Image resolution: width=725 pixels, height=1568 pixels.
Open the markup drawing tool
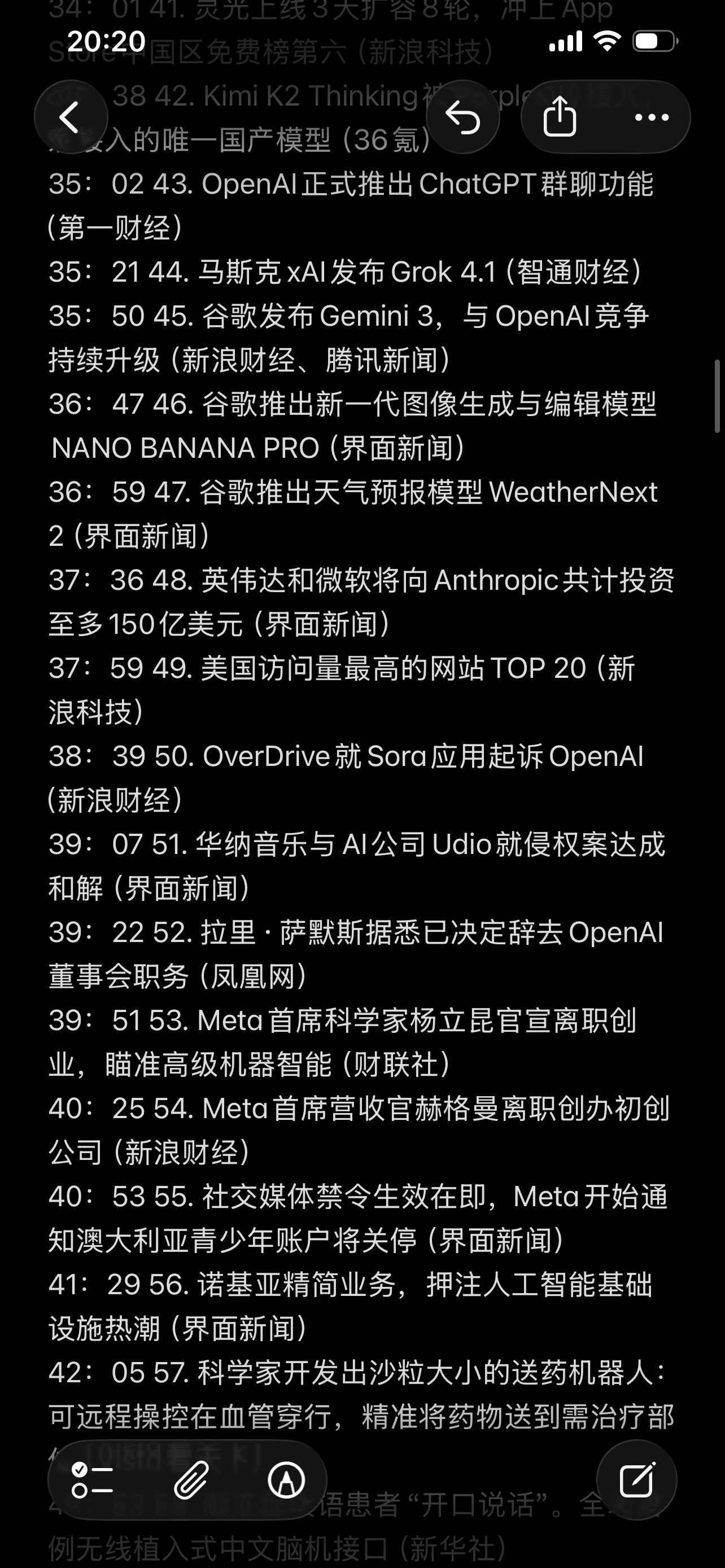(x=286, y=1481)
